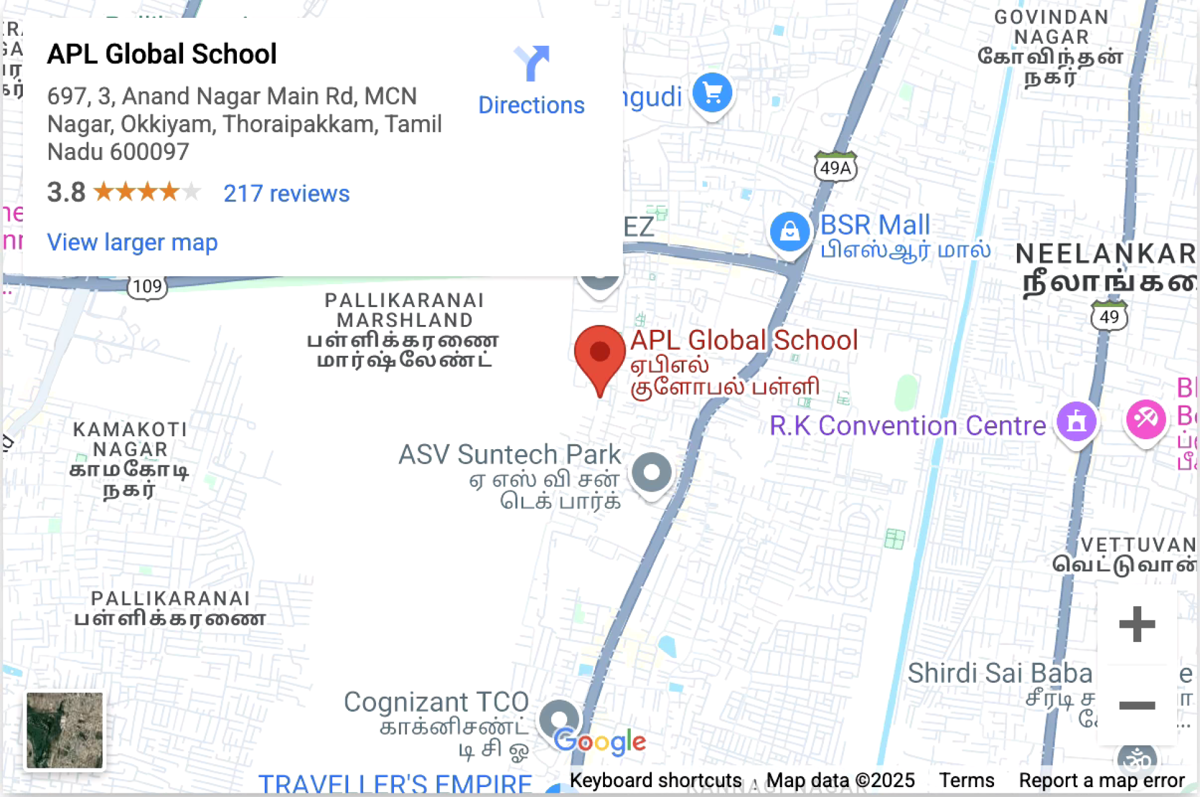
Task: Select the Cognizant TCO marker
Action: coord(558,720)
